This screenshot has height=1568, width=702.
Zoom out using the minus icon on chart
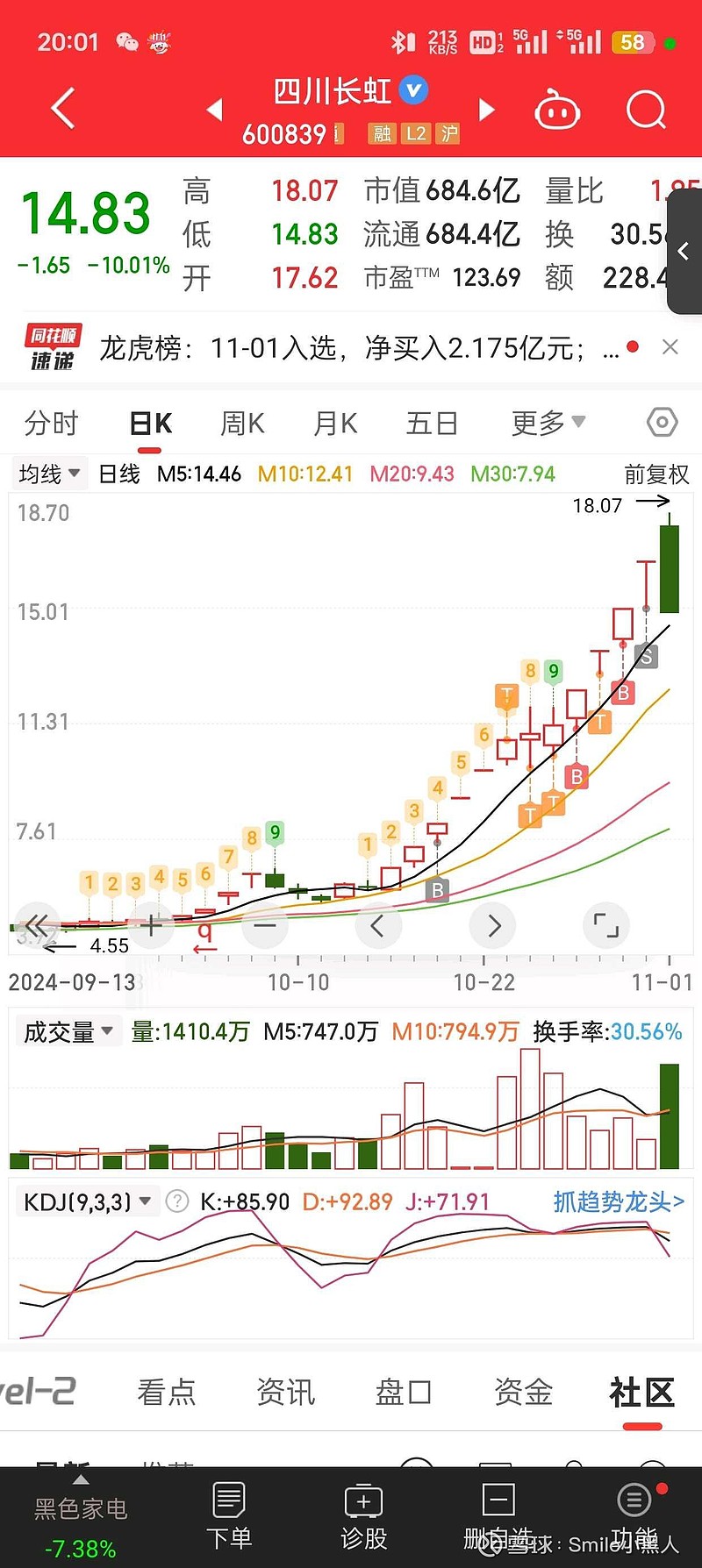point(264,925)
